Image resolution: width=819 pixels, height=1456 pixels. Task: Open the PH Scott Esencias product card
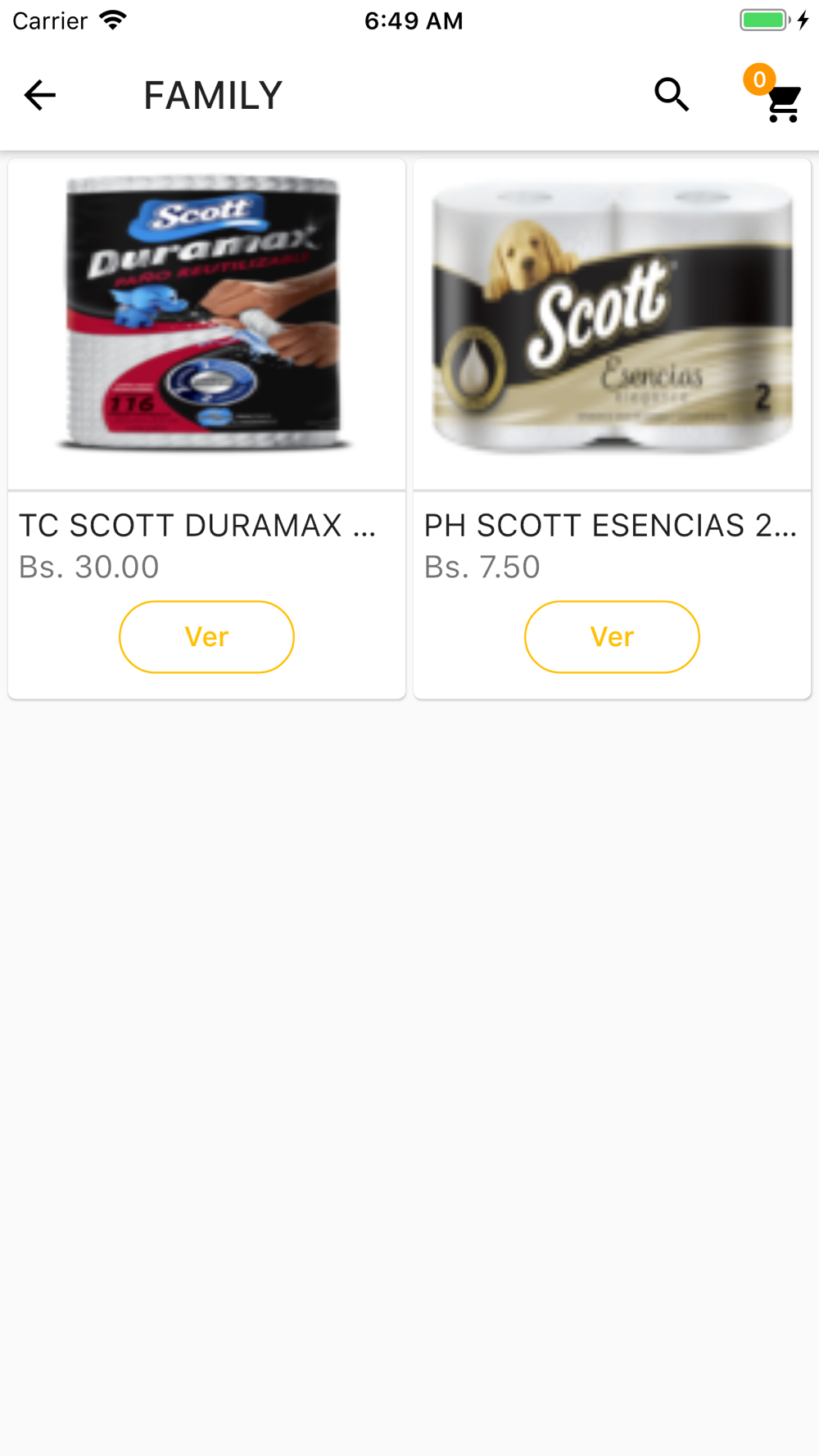(x=612, y=429)
